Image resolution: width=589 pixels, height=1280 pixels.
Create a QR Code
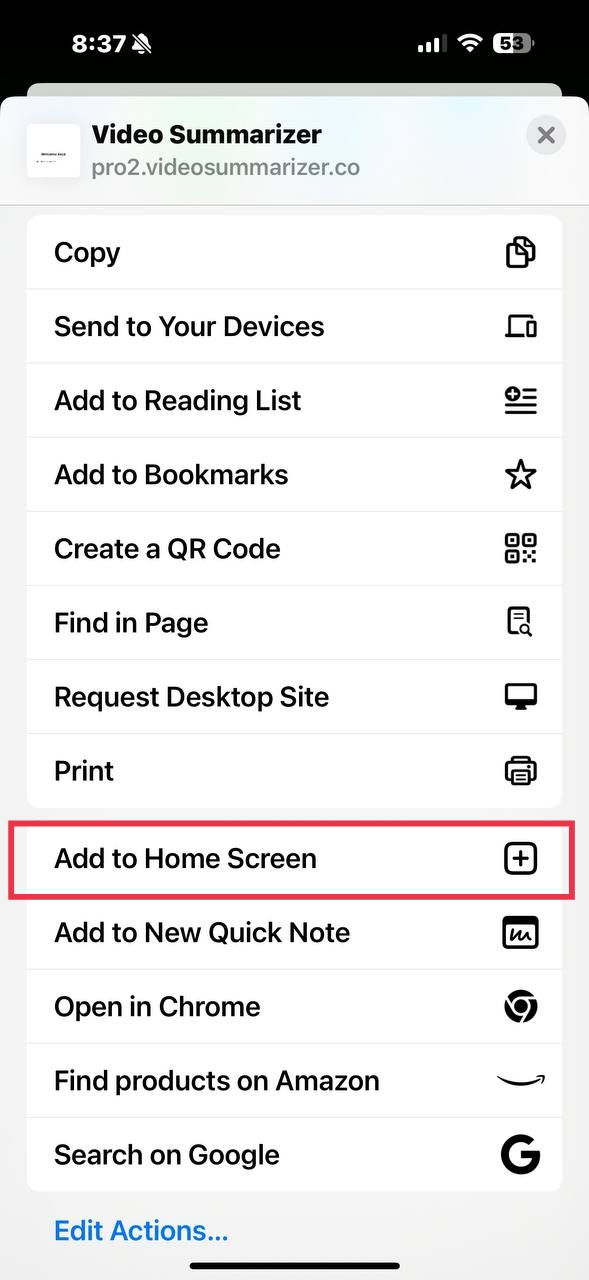(294, 548)
